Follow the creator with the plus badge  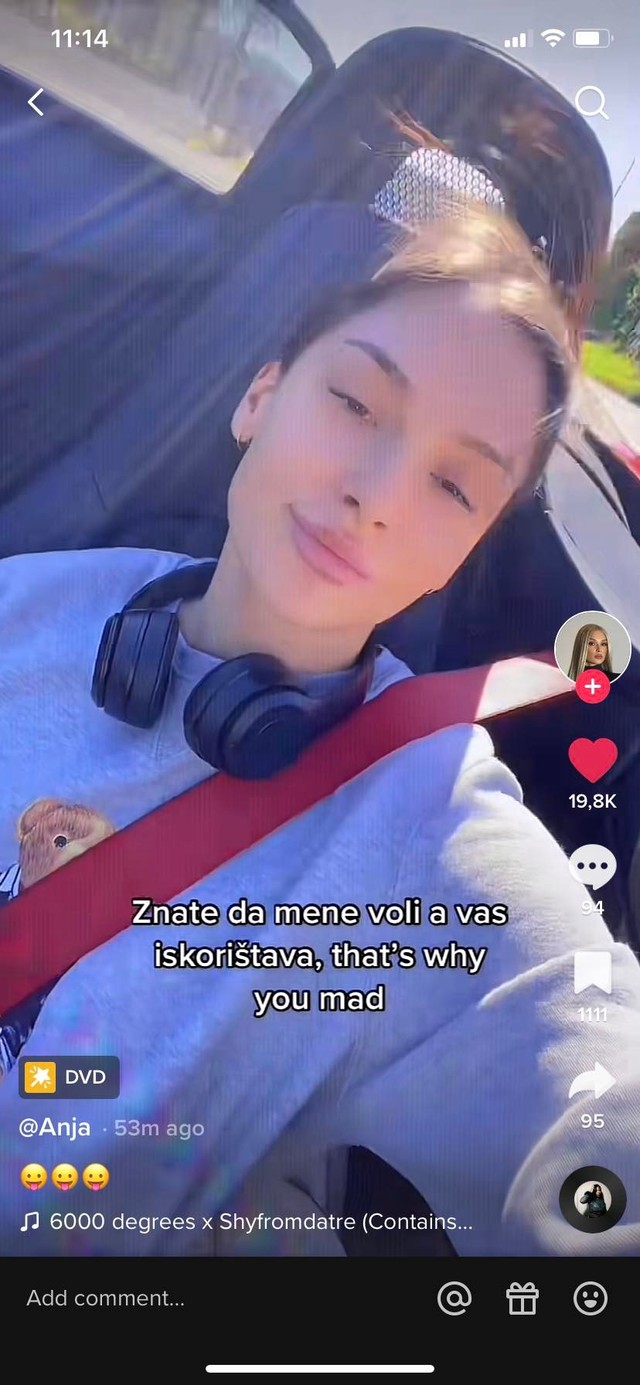(592, 687)
